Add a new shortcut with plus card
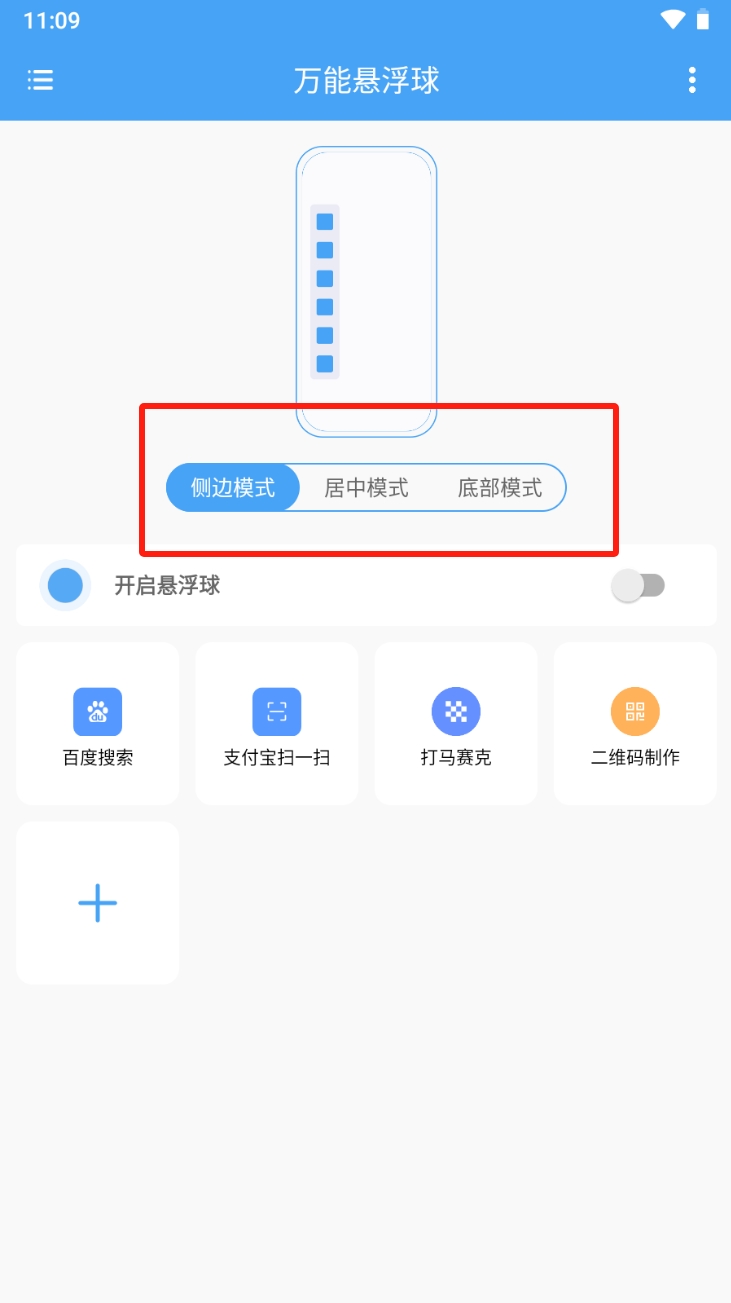The height and width of the screenshot is (1303, 731). coord(97,903)
